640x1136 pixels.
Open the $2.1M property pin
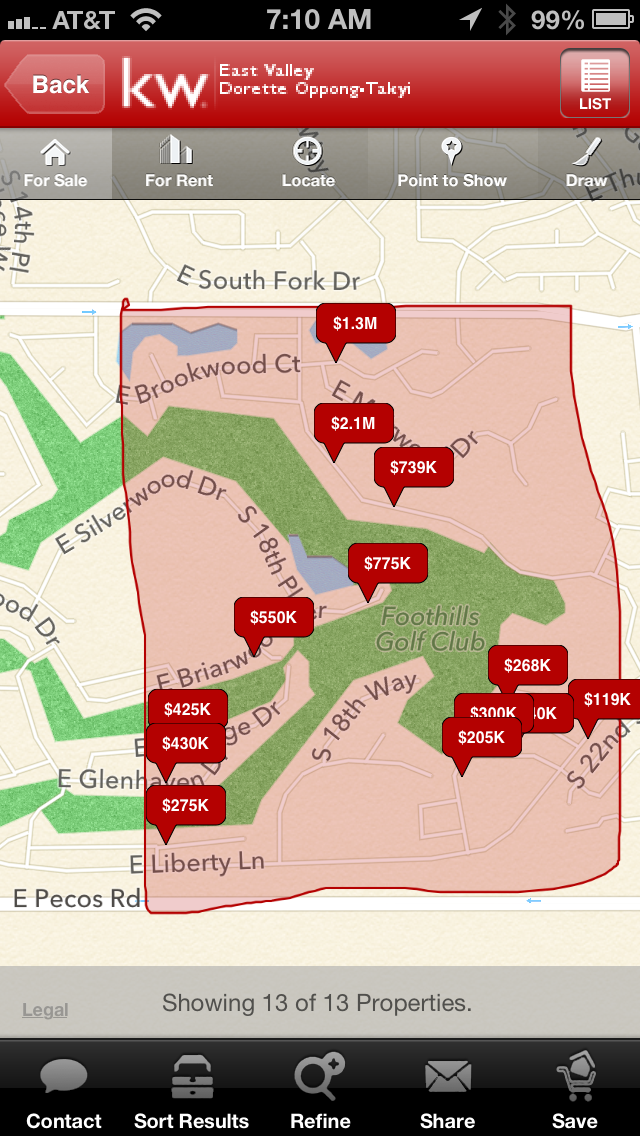354,423
